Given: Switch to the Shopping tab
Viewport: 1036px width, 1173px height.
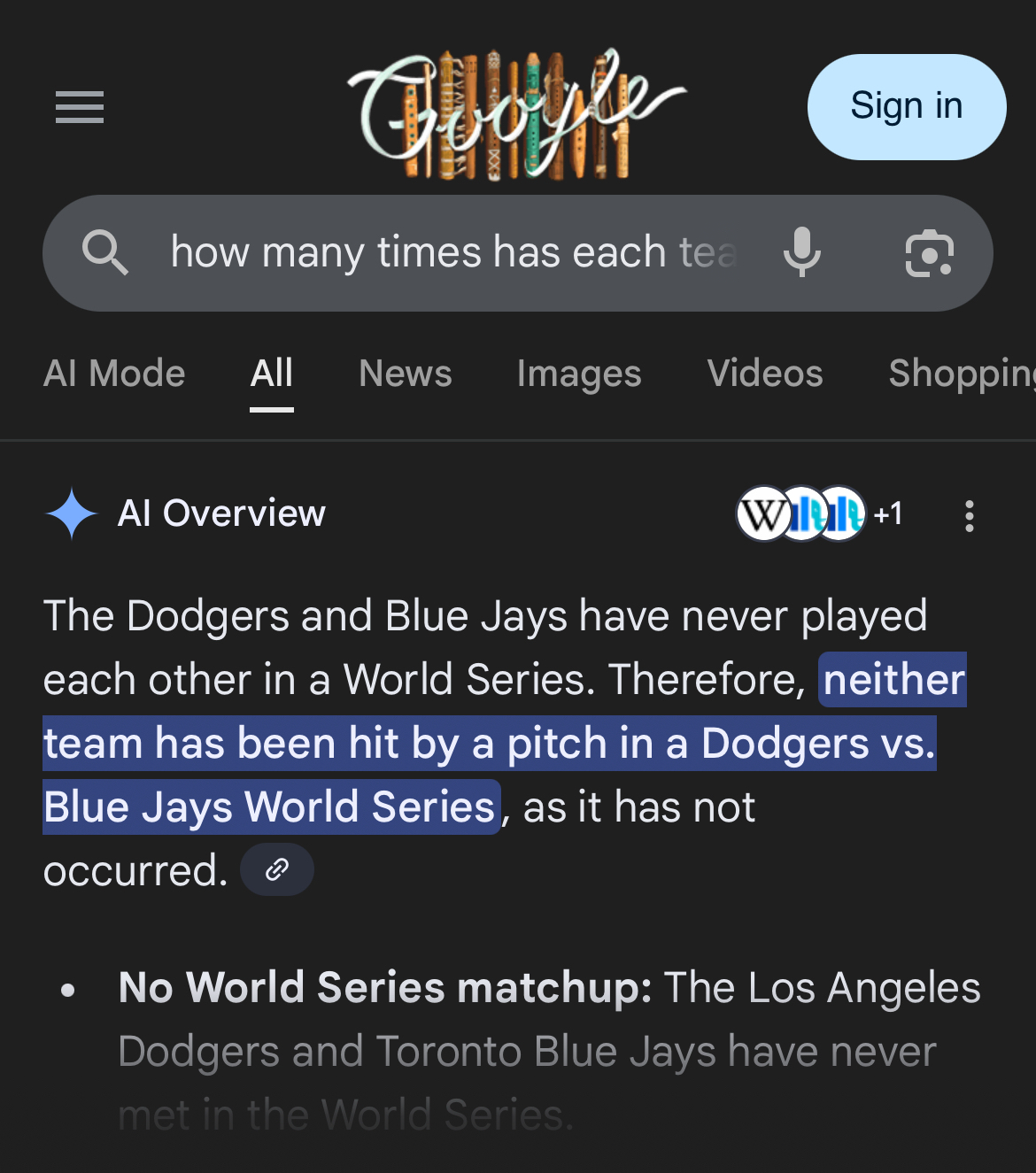Looking at the screenshot, I should coord(961,374).
